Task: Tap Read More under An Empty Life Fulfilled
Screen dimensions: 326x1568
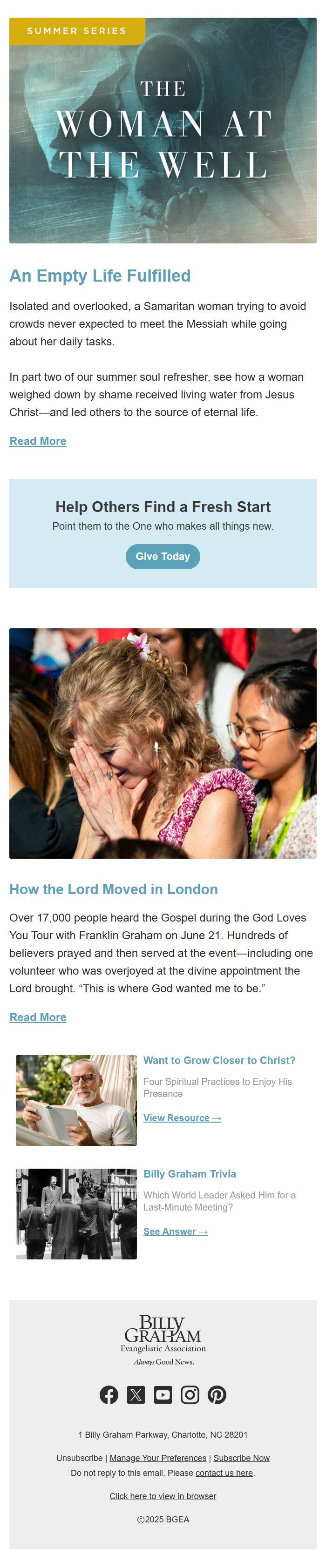Action: pos(38,441)
